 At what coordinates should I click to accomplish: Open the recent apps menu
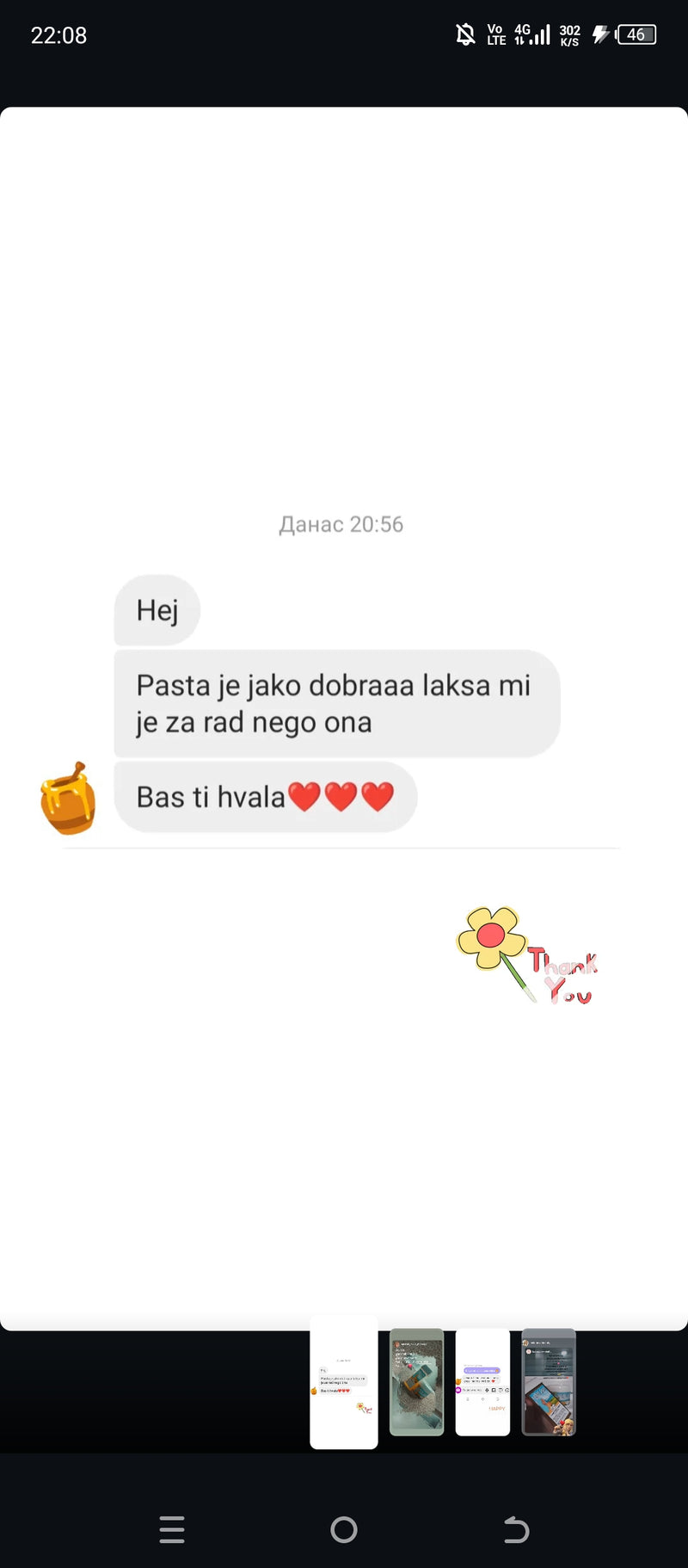[x=172, y=1529]
